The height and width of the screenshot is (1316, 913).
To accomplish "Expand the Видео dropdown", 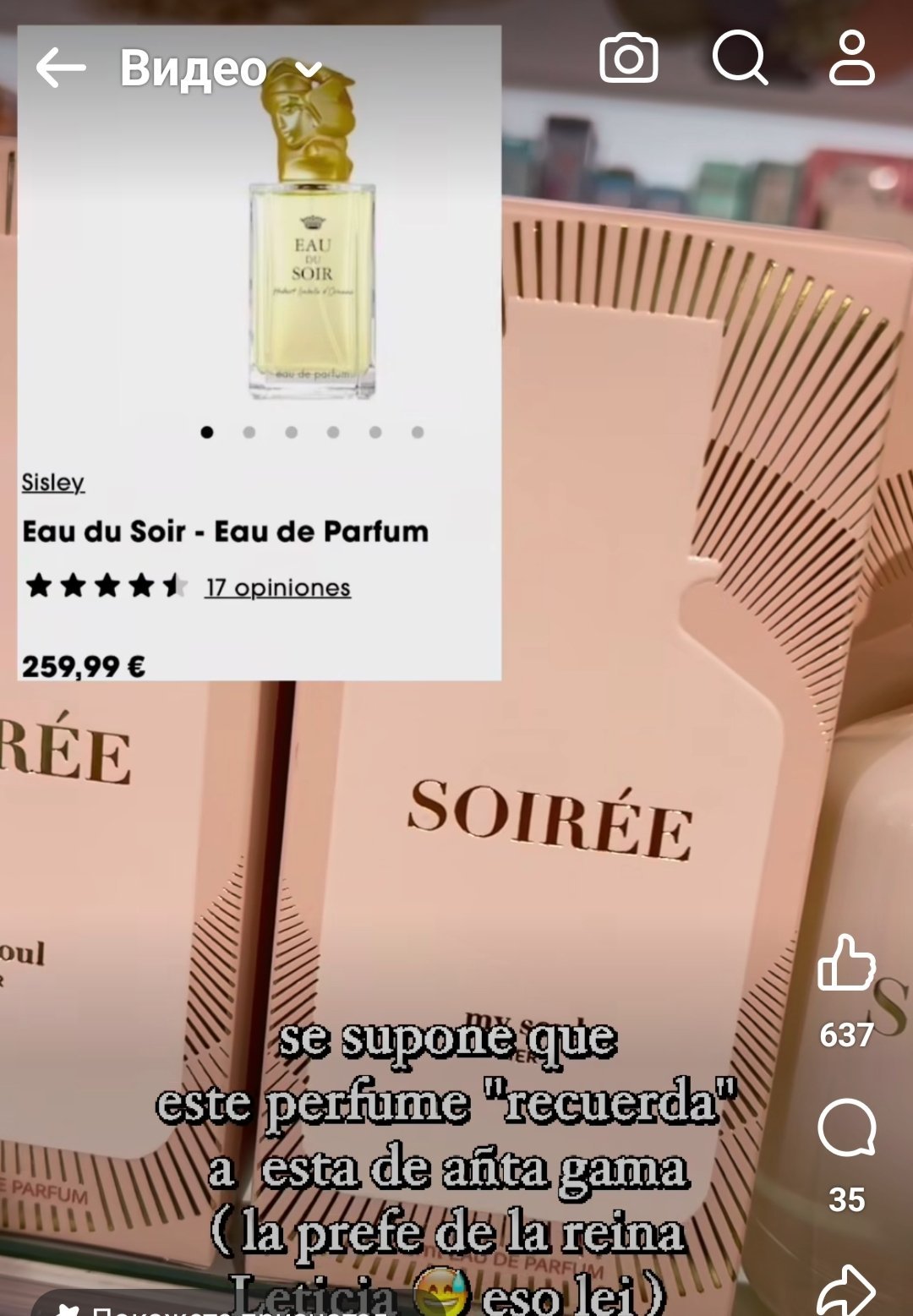I will click(310, 69).
